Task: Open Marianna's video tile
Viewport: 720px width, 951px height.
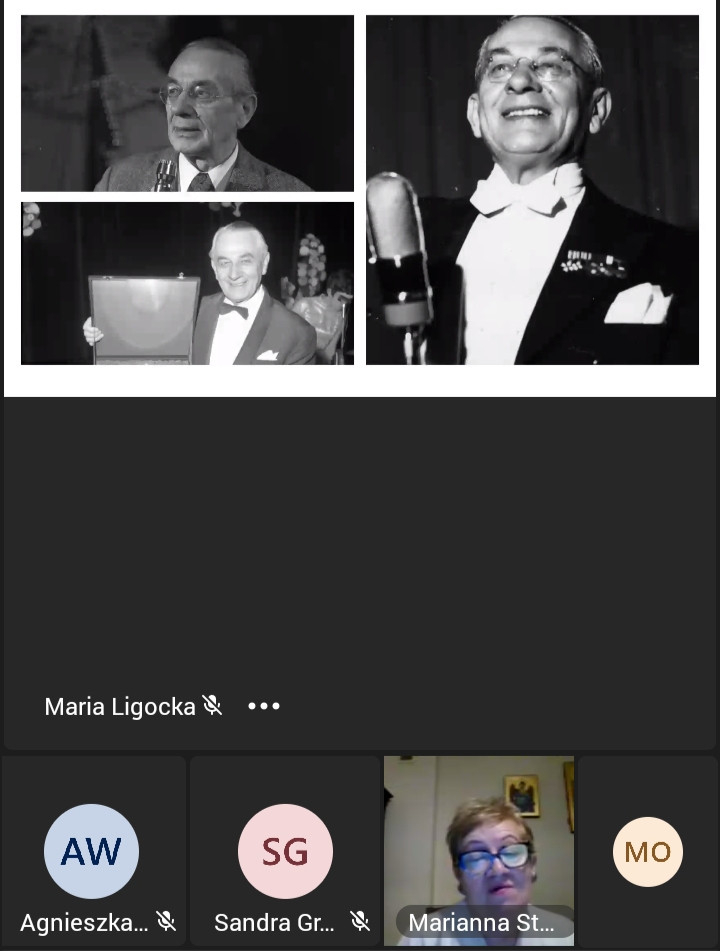Action: 479,850
